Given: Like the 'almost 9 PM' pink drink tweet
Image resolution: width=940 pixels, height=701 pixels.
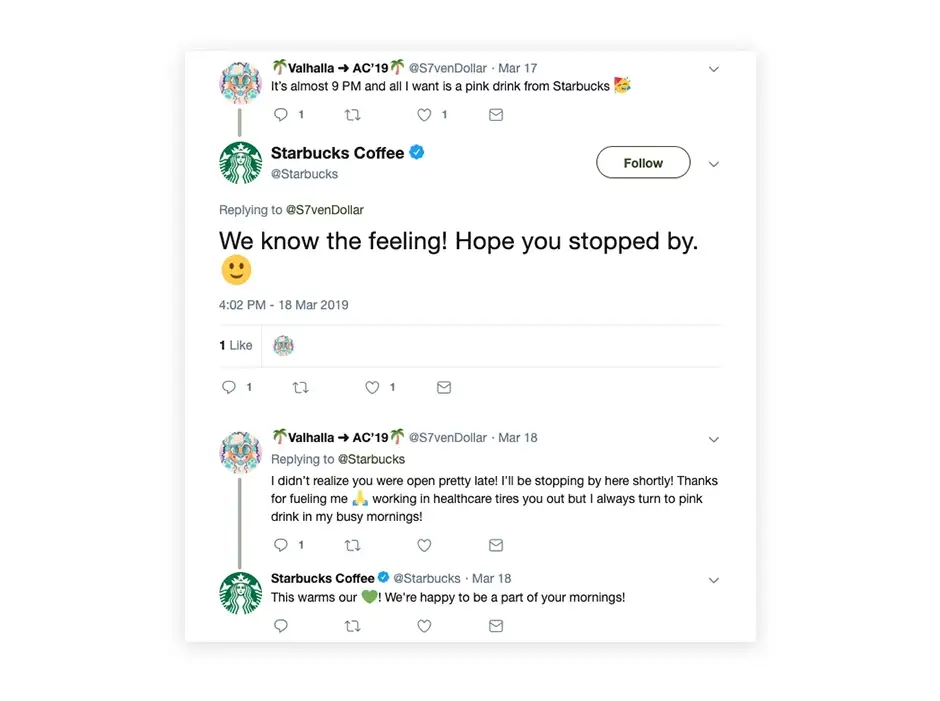Looking at the screenshot, I should [x=424, y=115].
